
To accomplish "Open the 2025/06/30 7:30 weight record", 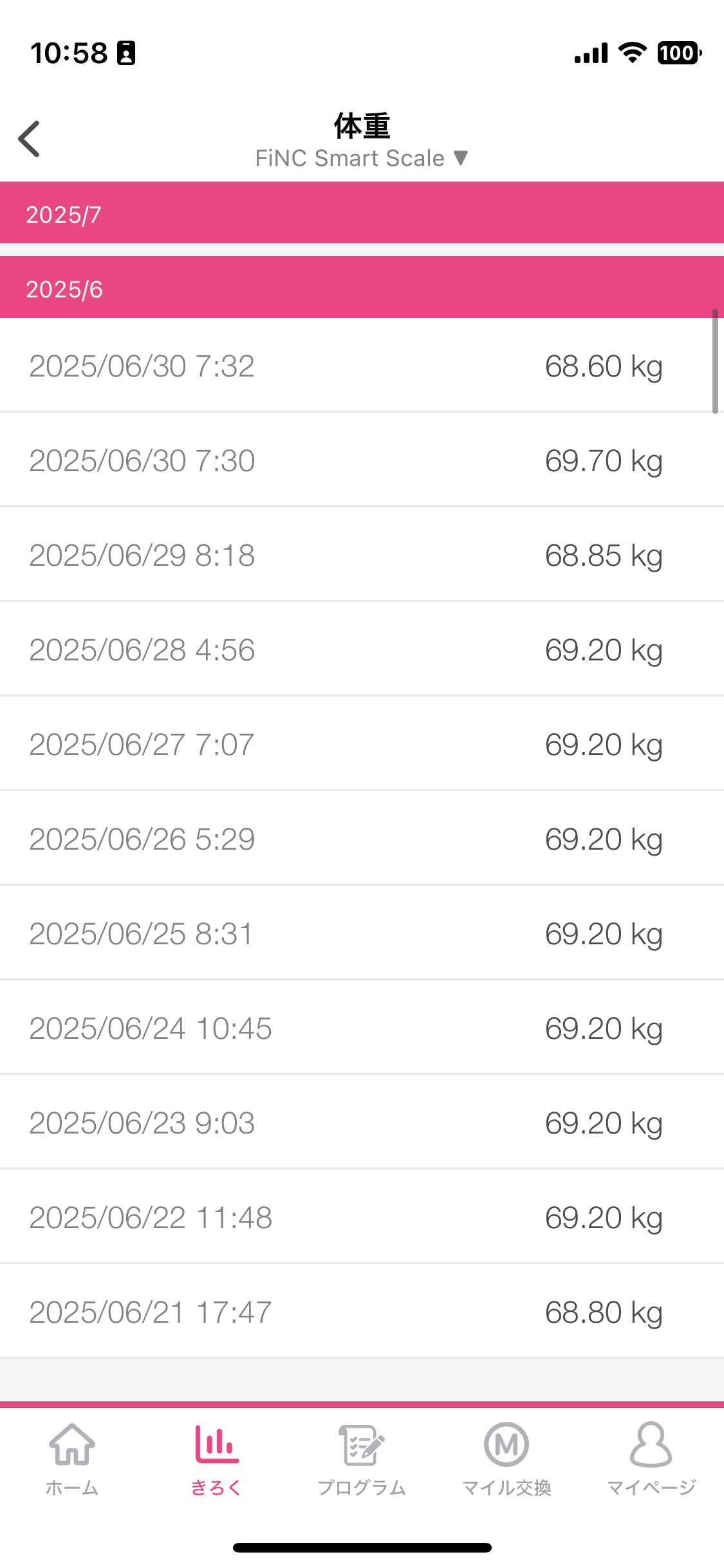I will pyautogui.click(x=362, y=460).
